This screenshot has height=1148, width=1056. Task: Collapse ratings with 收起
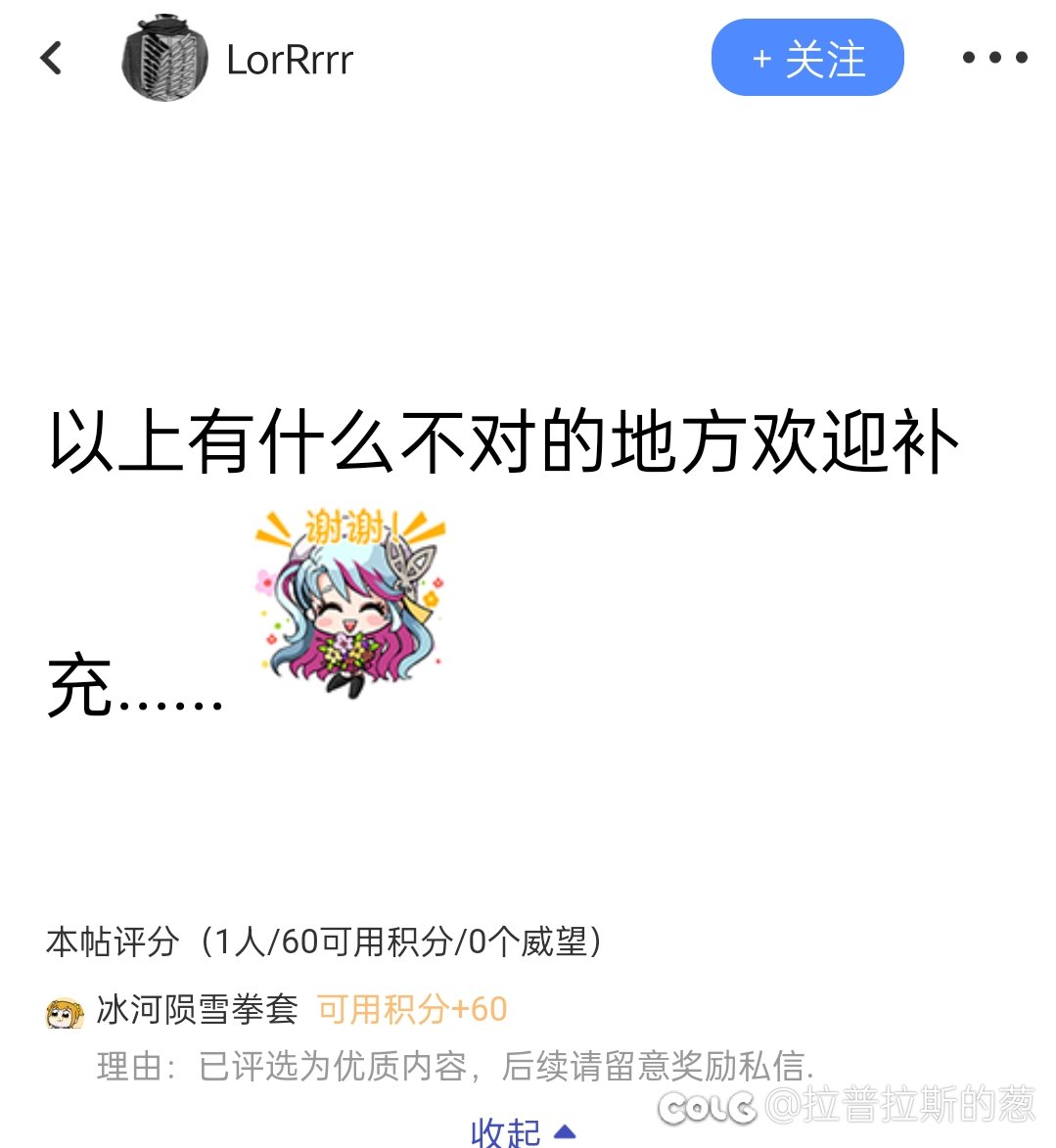522,1132
